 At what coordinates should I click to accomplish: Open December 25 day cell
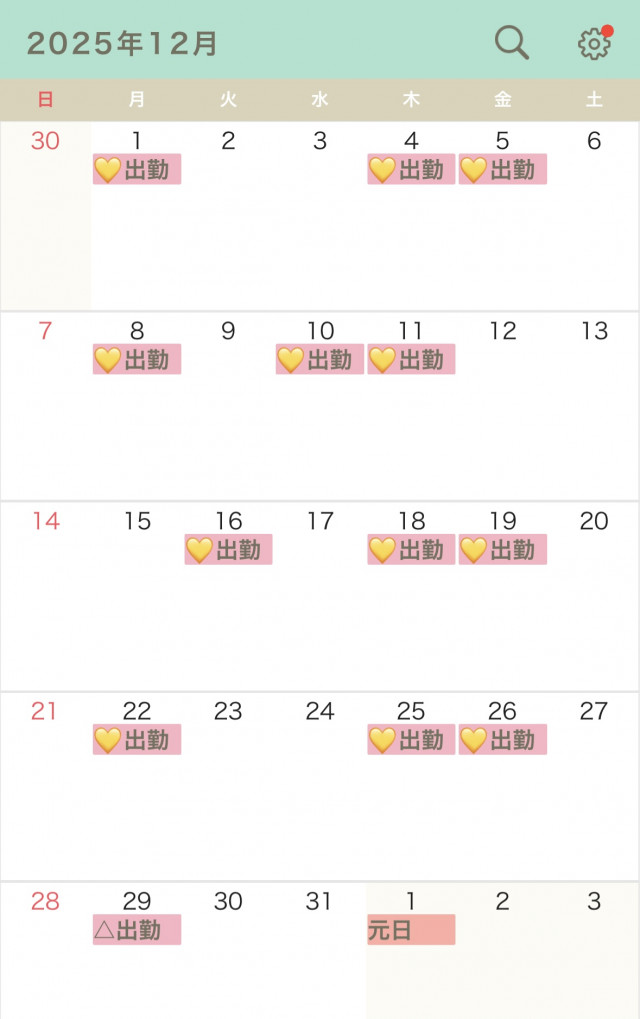point(411,785)
